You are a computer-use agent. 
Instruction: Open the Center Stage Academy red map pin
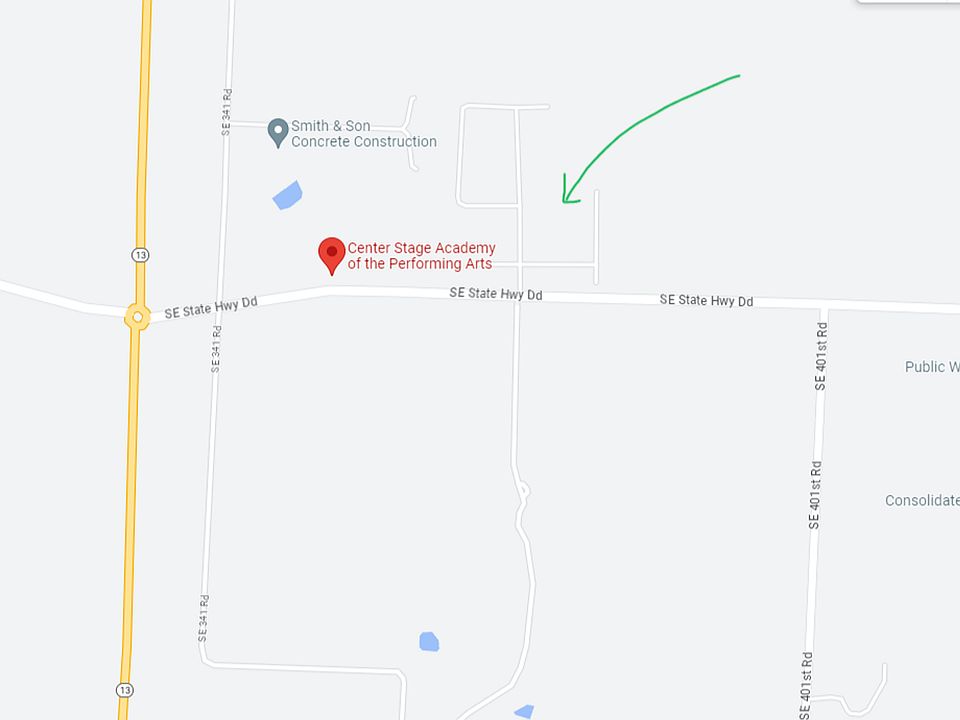click(332, 253)
